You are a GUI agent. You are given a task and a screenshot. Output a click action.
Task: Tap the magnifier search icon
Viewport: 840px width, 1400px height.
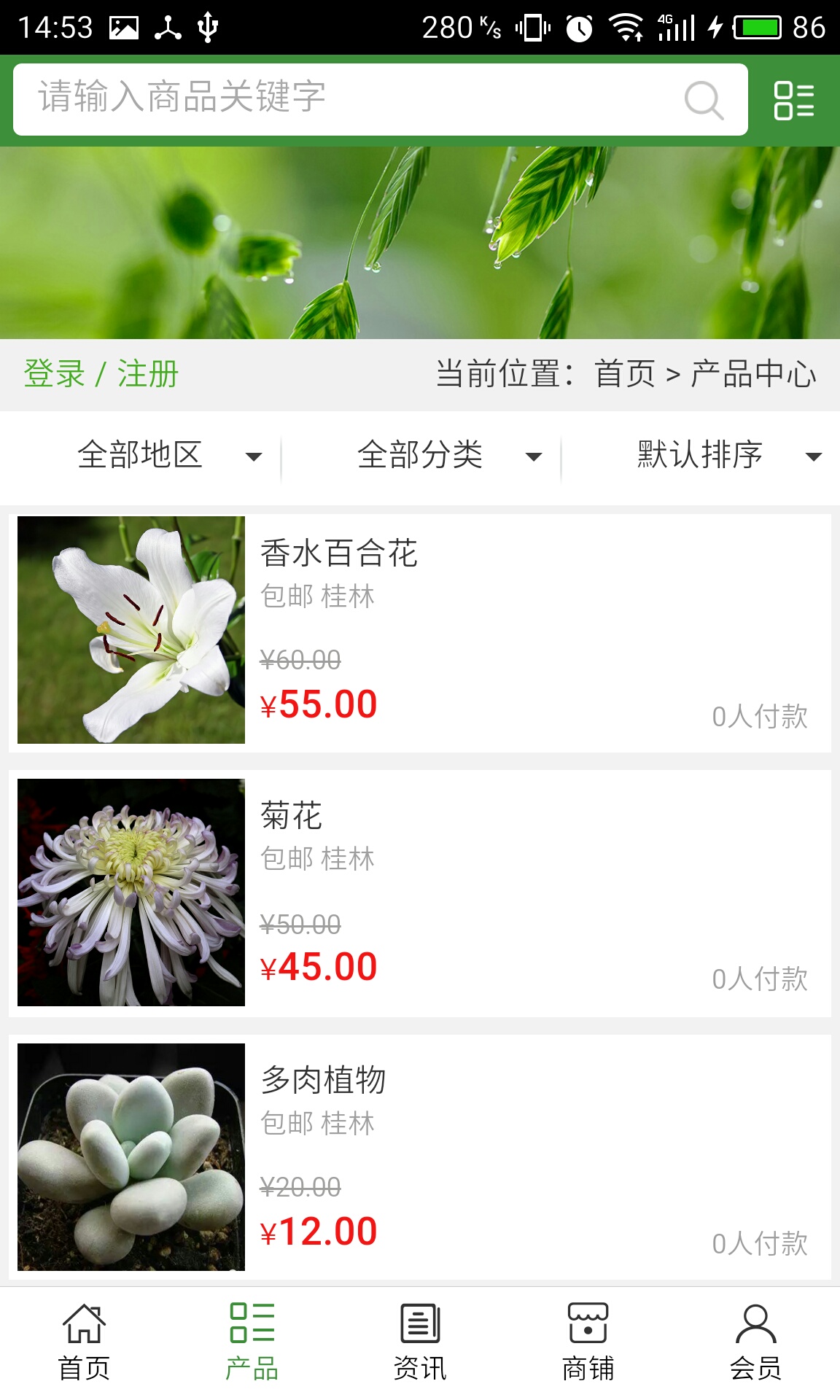(704, 100)
